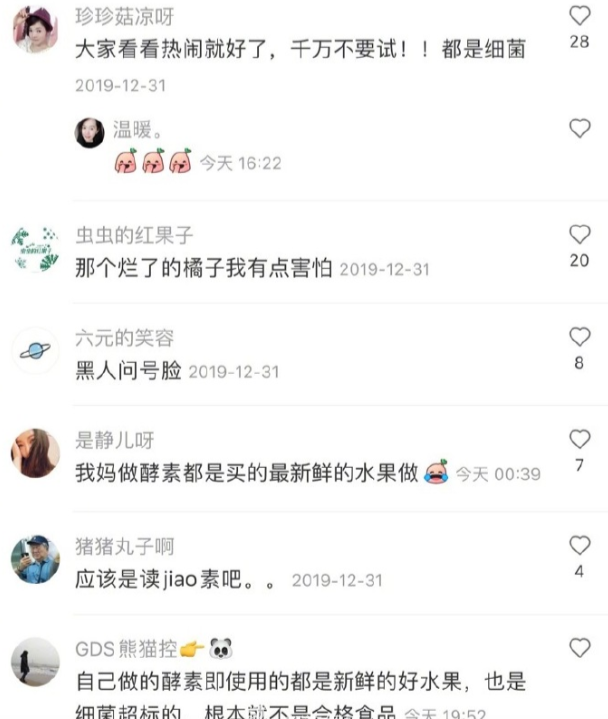Like 虫虫的红果子's comment

click(579, 234)
